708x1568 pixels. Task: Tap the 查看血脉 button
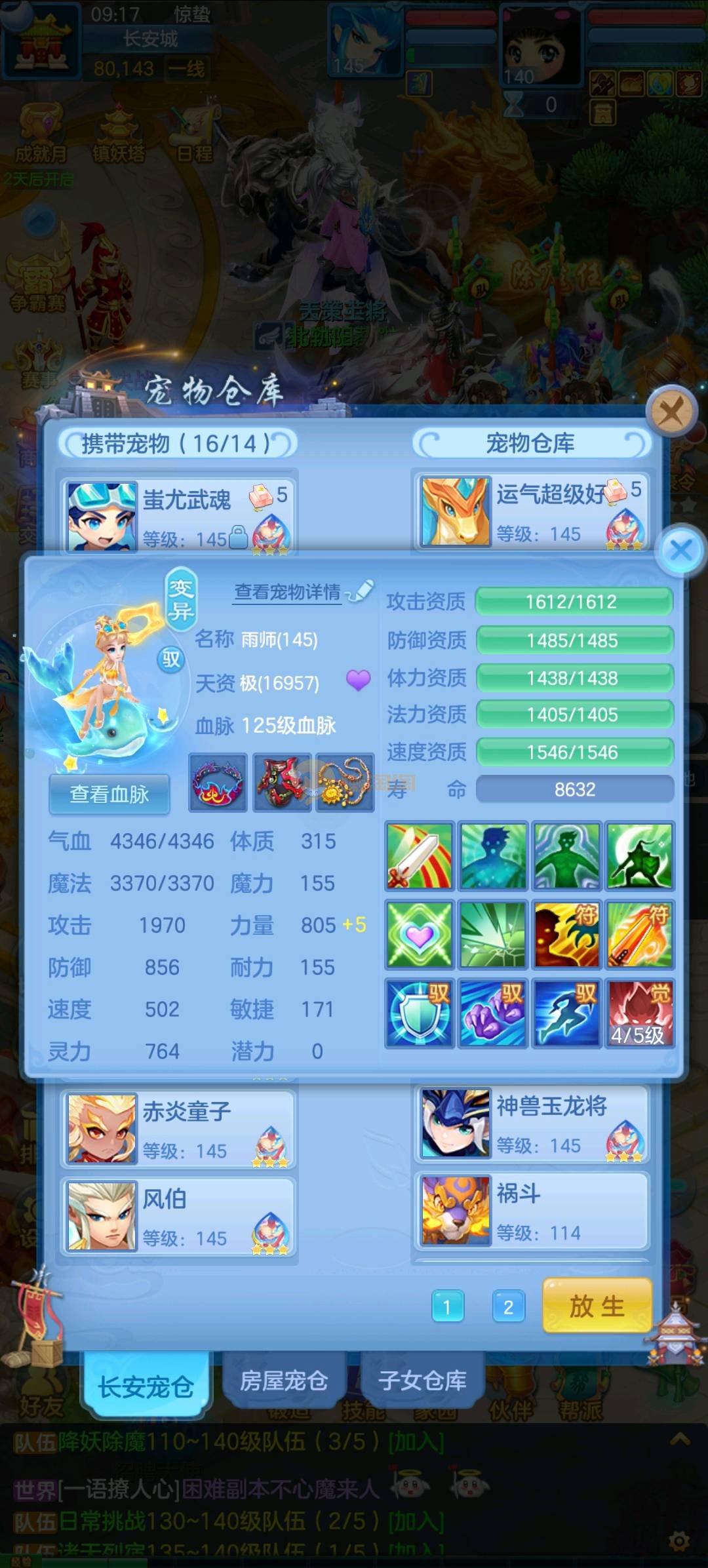[109, 794]
